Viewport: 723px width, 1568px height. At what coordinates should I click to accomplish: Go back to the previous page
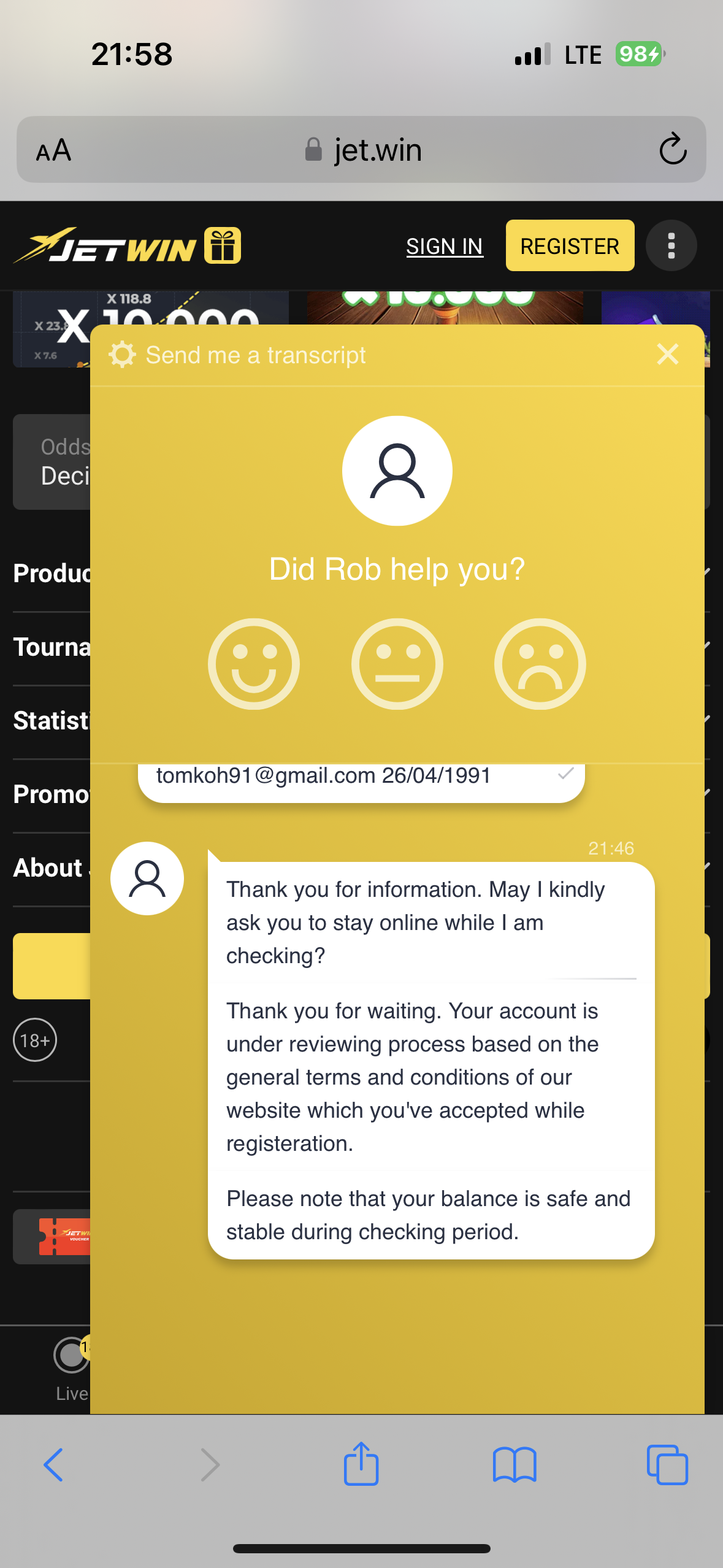(54, 1465)
